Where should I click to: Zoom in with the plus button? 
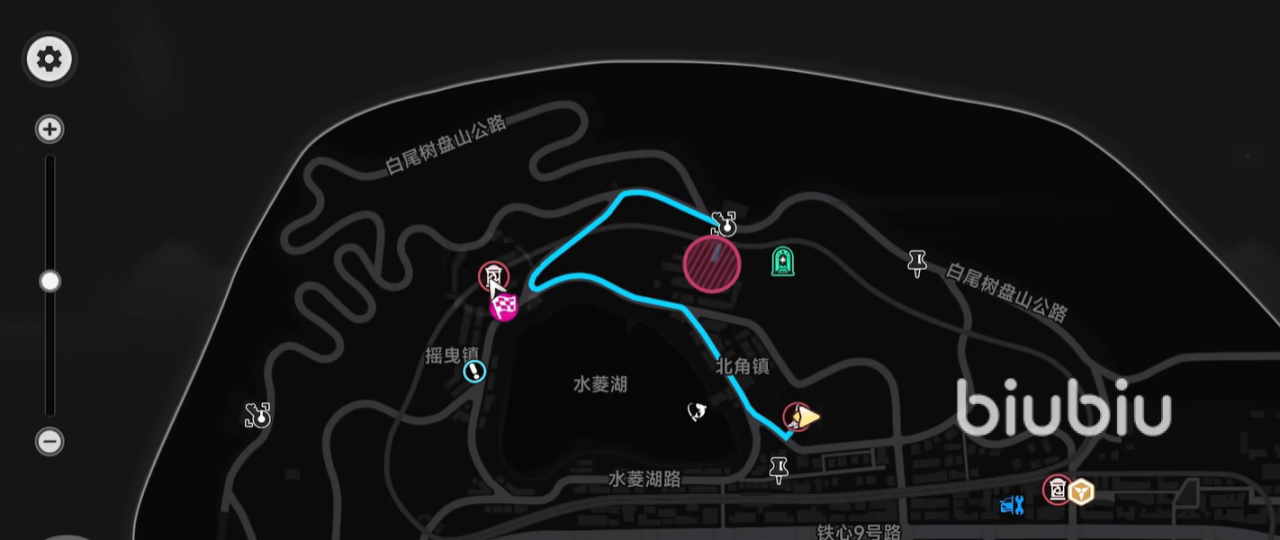coord(50,129)
